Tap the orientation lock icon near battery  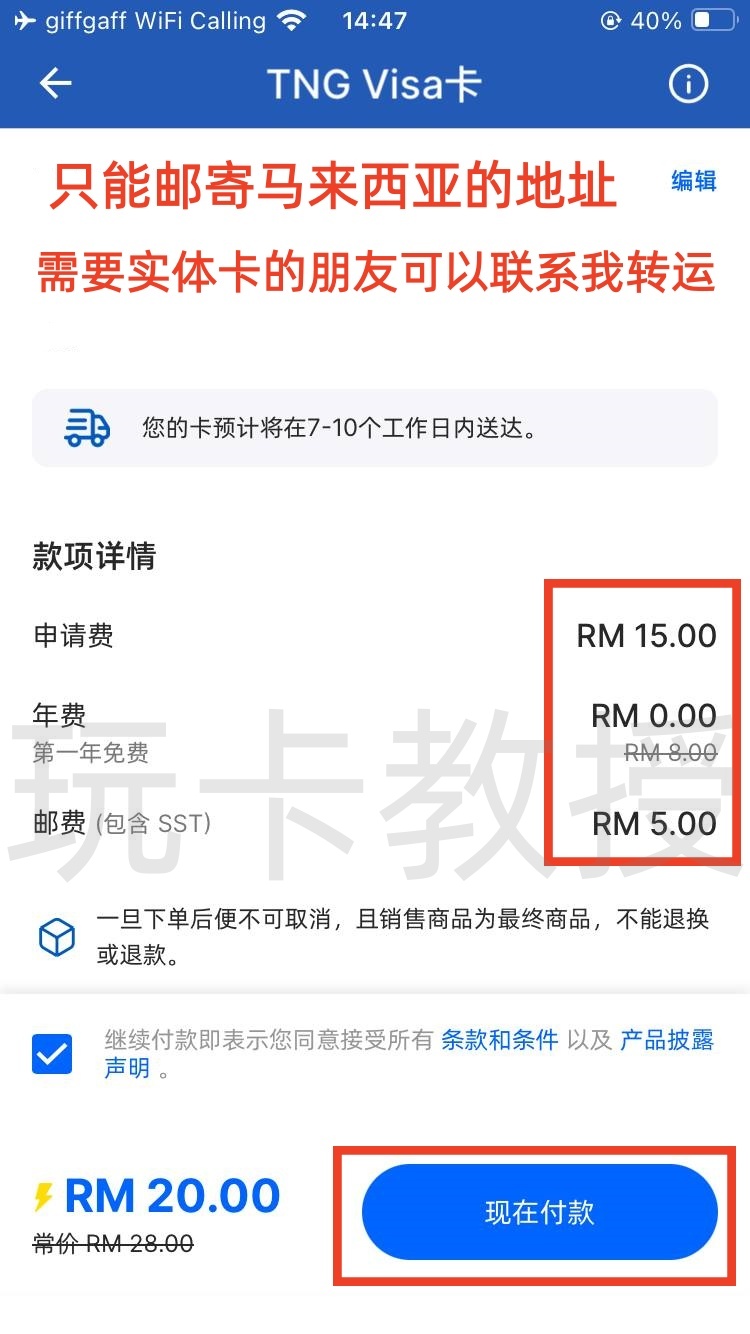pyautogui.click(x=609, y=18)
